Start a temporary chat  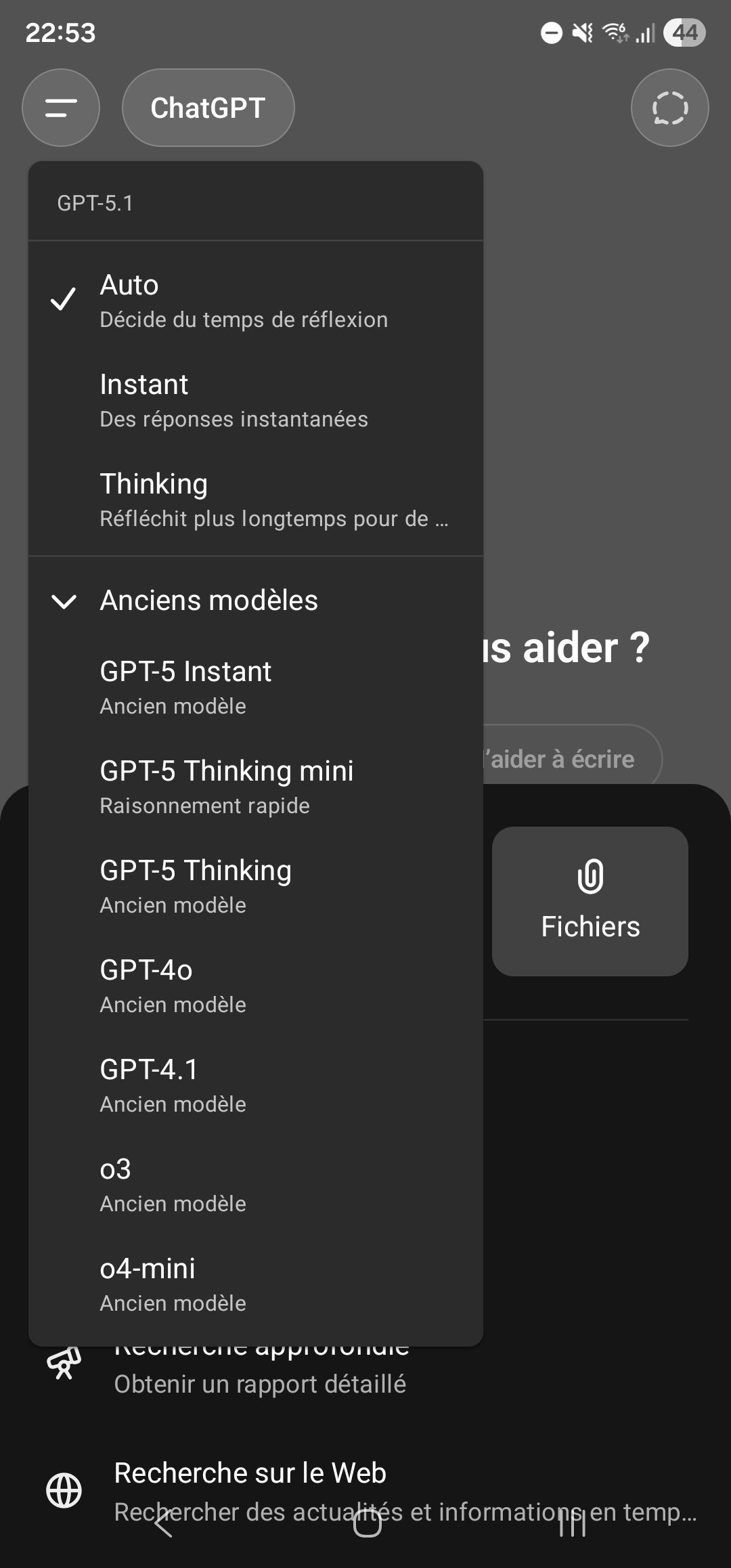click(x=669, y=108)
